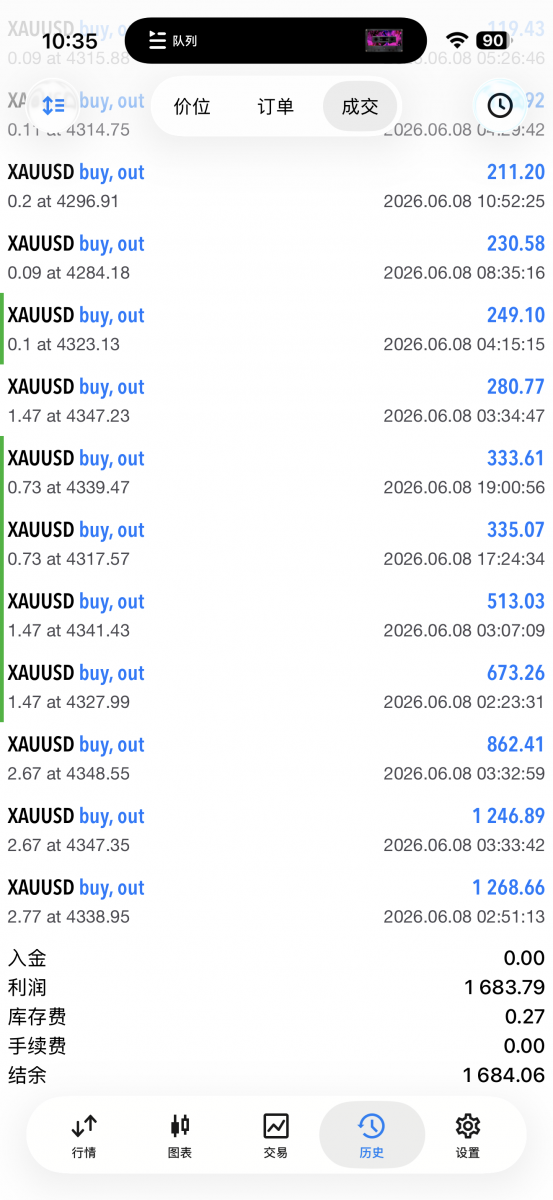Image resolution: width=553 pixels, height=1200 pixels.
Task: Open the deal with profit 673.26
Action: coord(276,687)
